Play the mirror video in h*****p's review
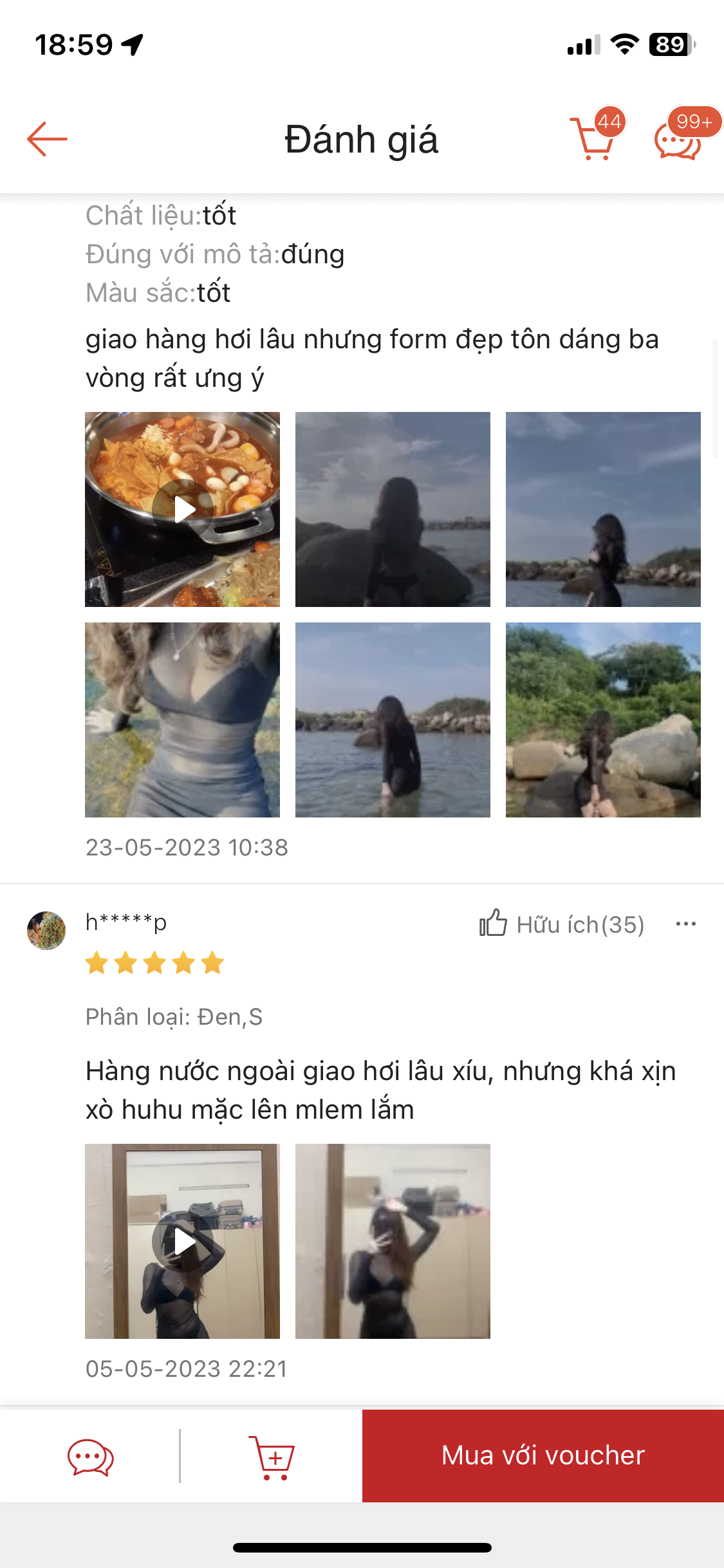The image size is (724, 1568). pos(183,1241)
